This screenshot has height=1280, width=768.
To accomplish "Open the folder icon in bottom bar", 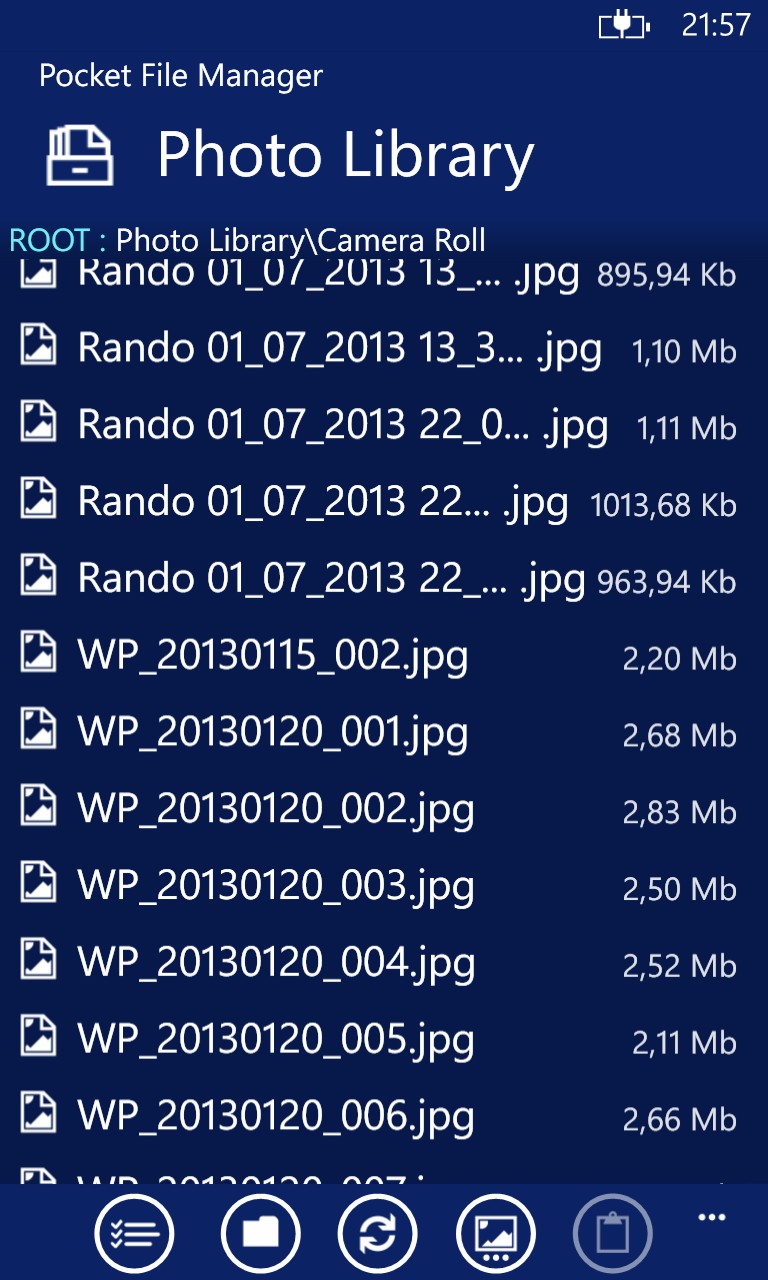I will pos(260,1233).
